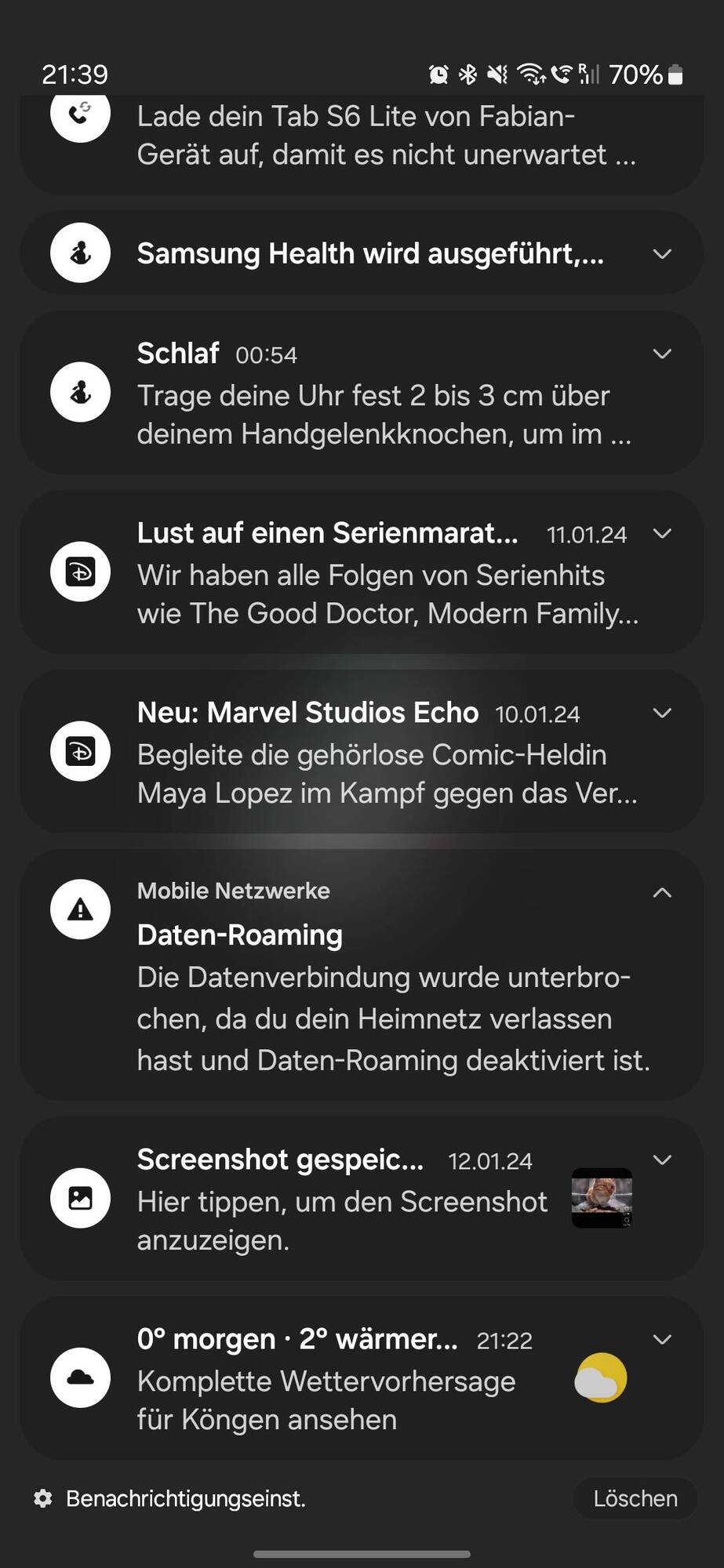This screenshot has width=724, height=1568.
Task: Clear all notifications with Löschen
Action: click(635, 1499)
